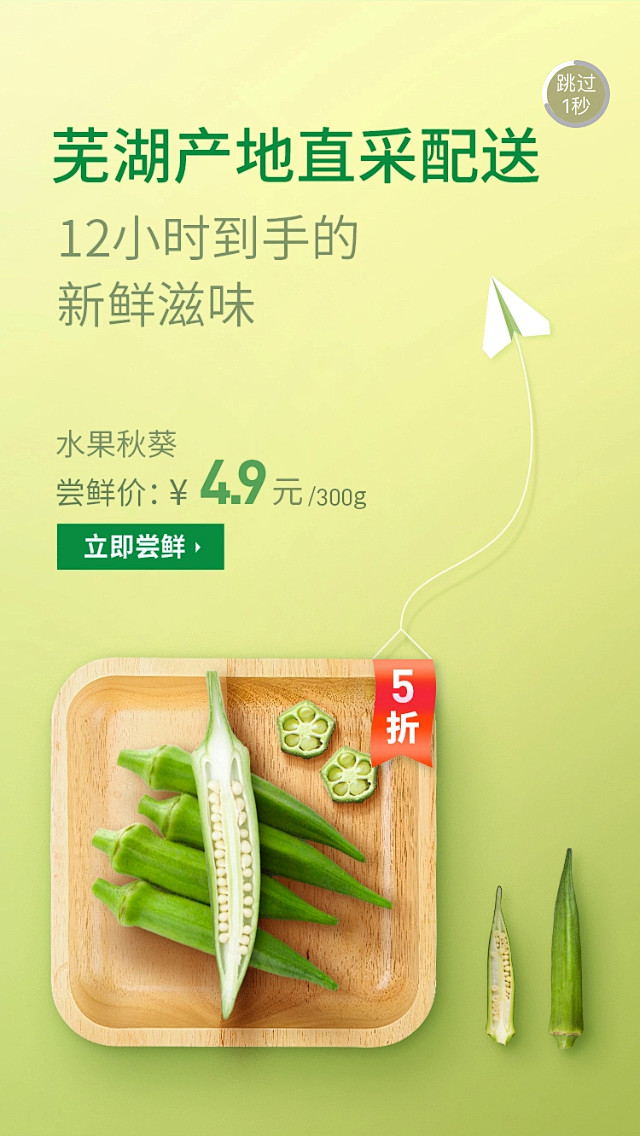Tap the 立即尝鲜 button
The width and height of the screenshot is (640, 1136).
click(141, 547)
